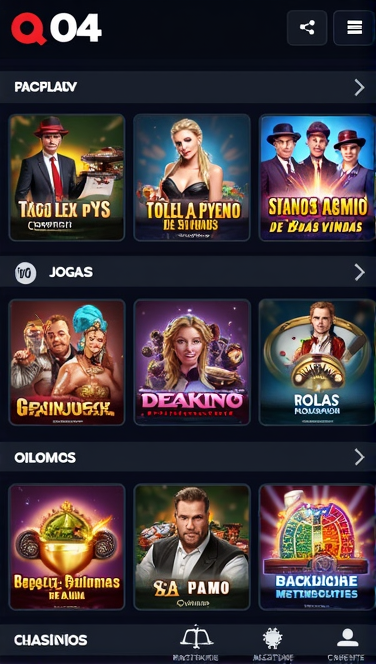Open the Backdicire game tile
The width and height of the screenshot is (376, 664).
tap(317, 547)
